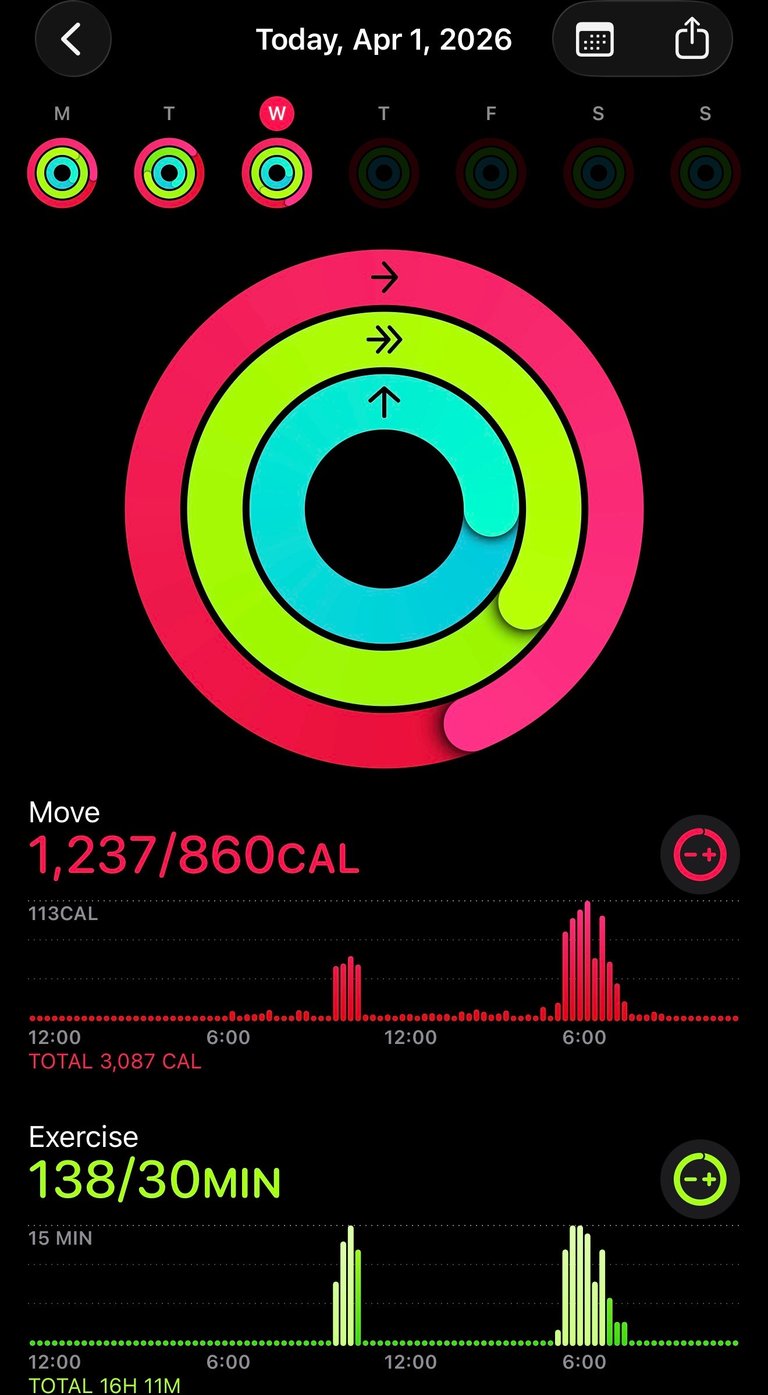The width and height of the screenshot is (768, 1395).
Task: Select Monday's activity rings
Action: (x=62, y=172)
